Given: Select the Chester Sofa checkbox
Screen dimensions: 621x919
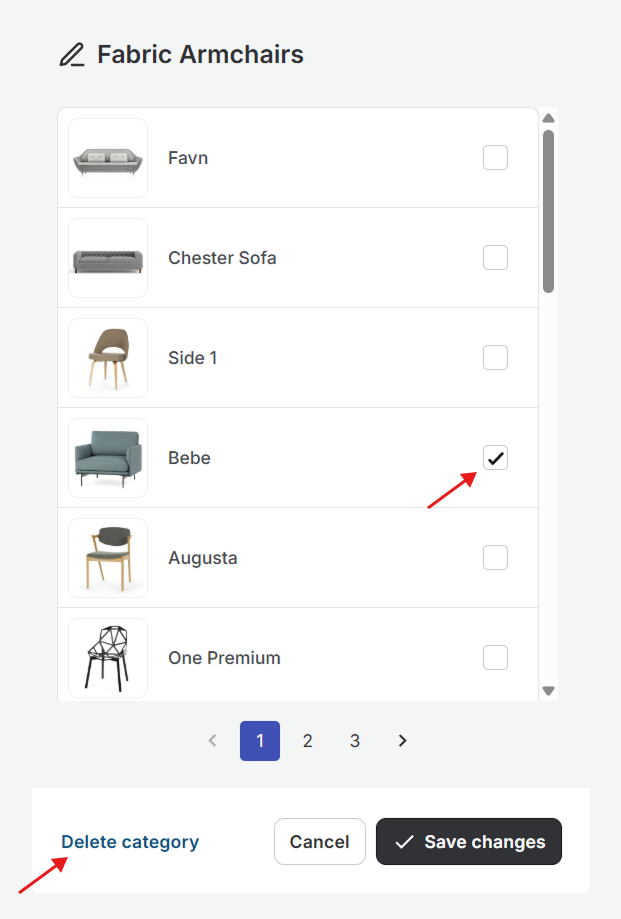Looking at the screenshot, I should (x=495, y=257).
